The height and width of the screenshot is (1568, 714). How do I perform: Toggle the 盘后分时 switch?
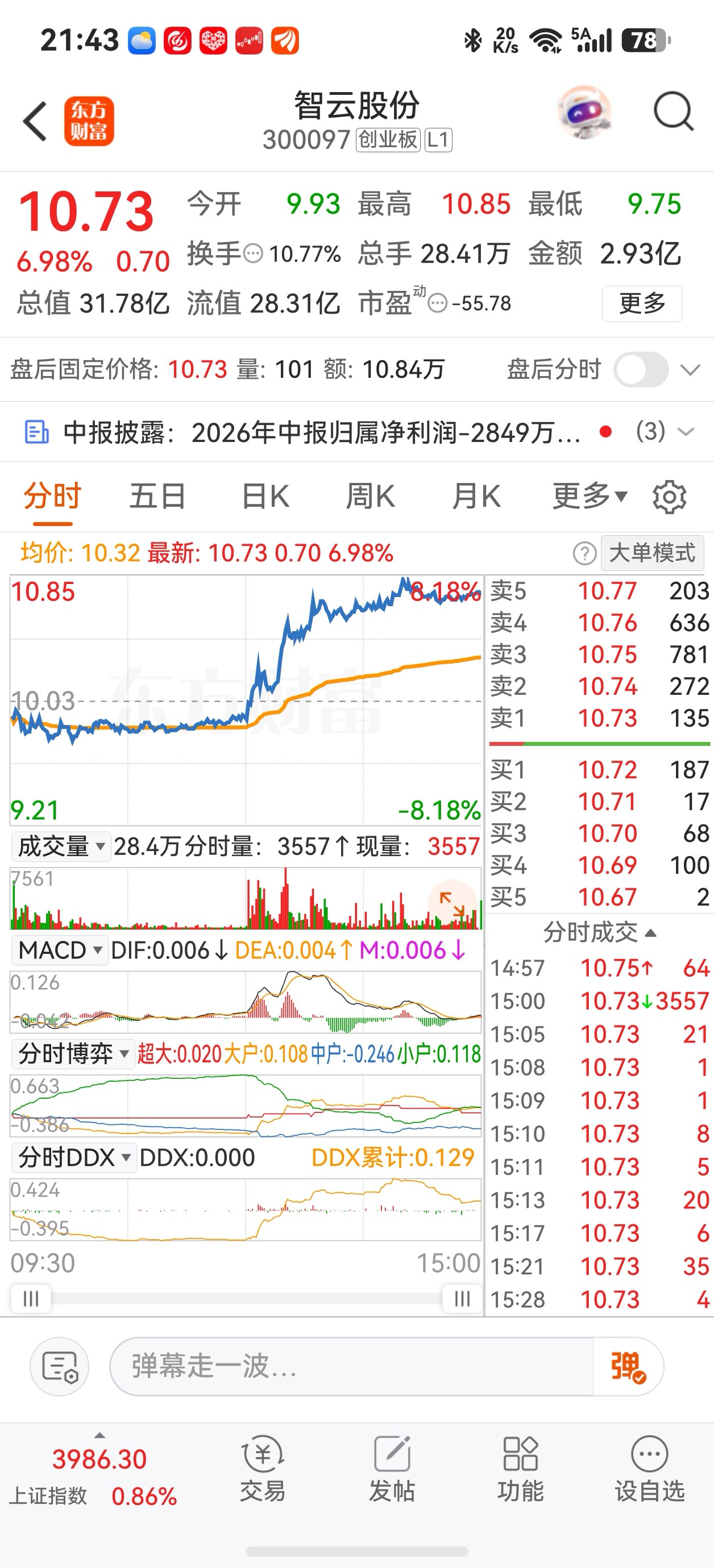641,369
